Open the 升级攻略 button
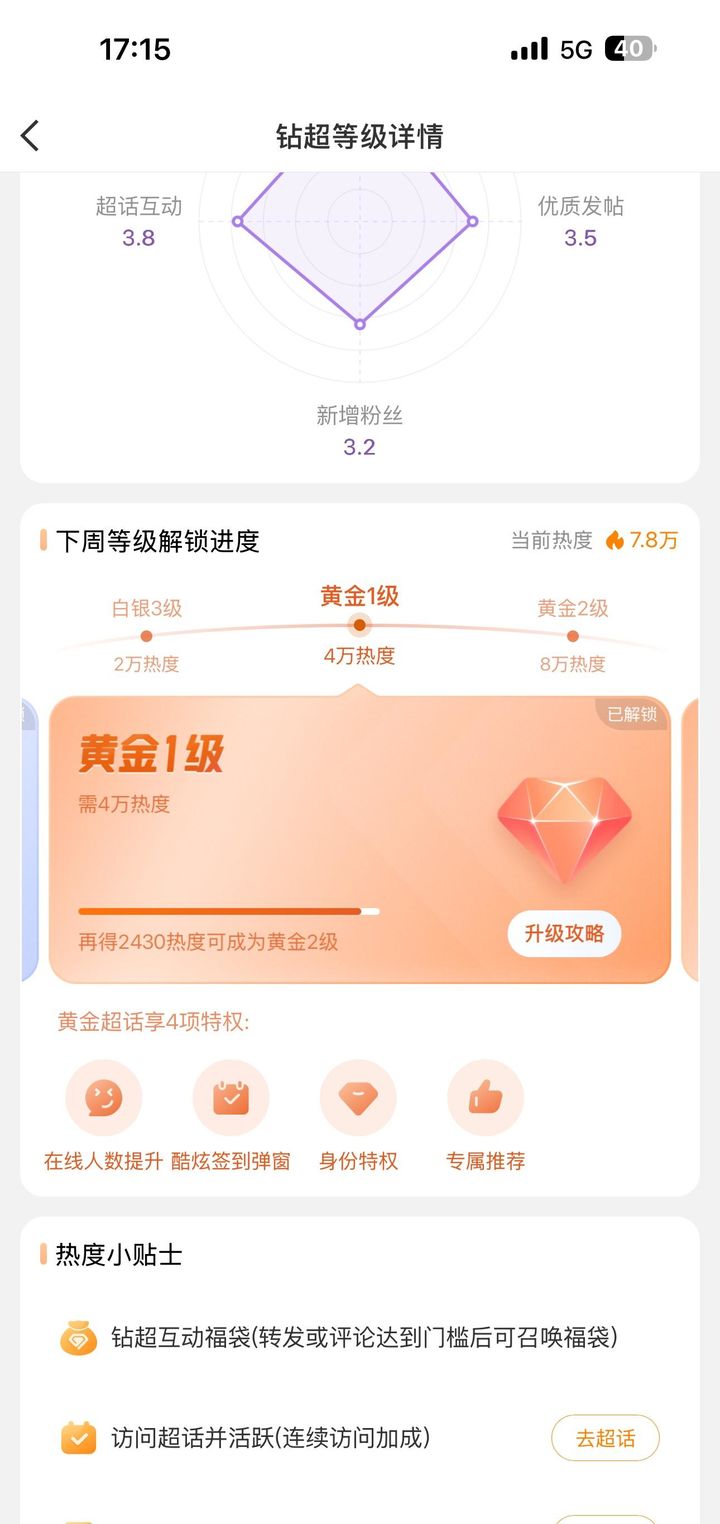 (564, 934)
